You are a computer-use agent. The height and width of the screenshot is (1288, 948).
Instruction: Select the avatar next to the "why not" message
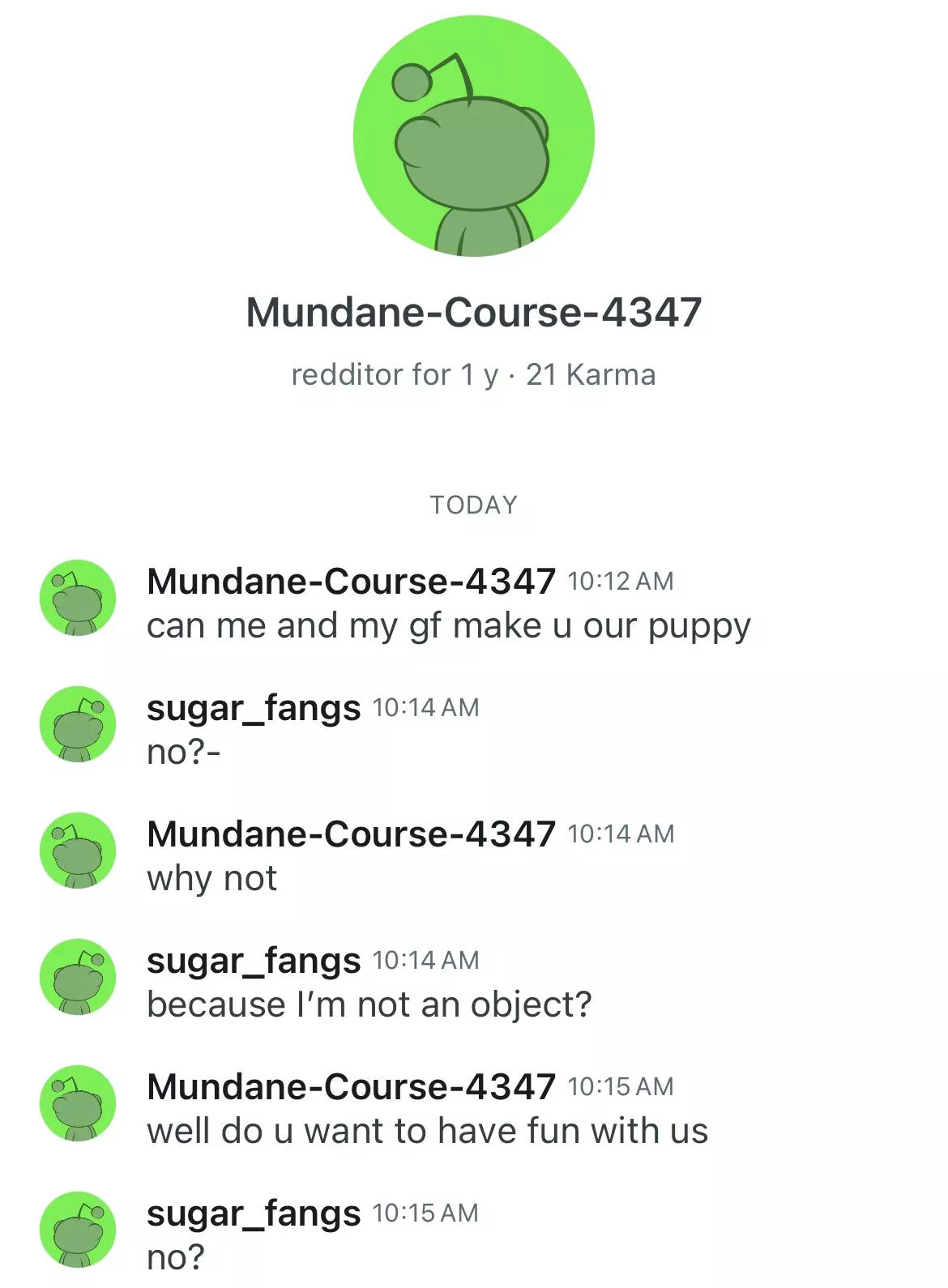(78, 851)
